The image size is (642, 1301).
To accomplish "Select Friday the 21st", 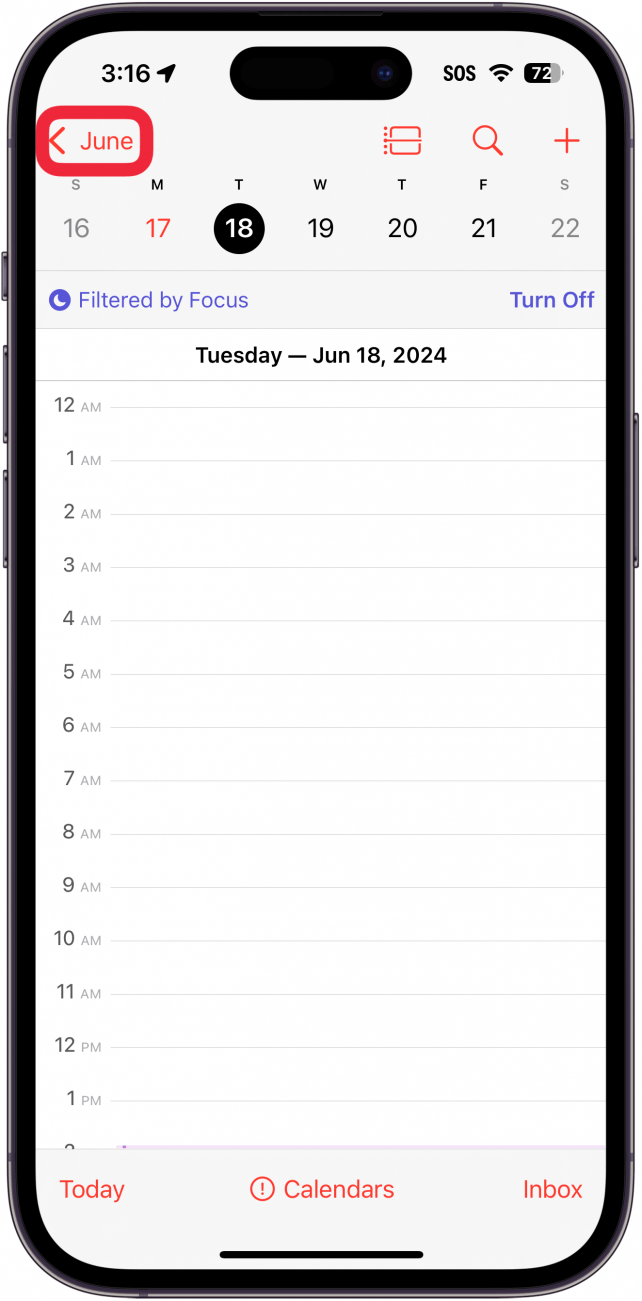I will click(x=484, y=228).
